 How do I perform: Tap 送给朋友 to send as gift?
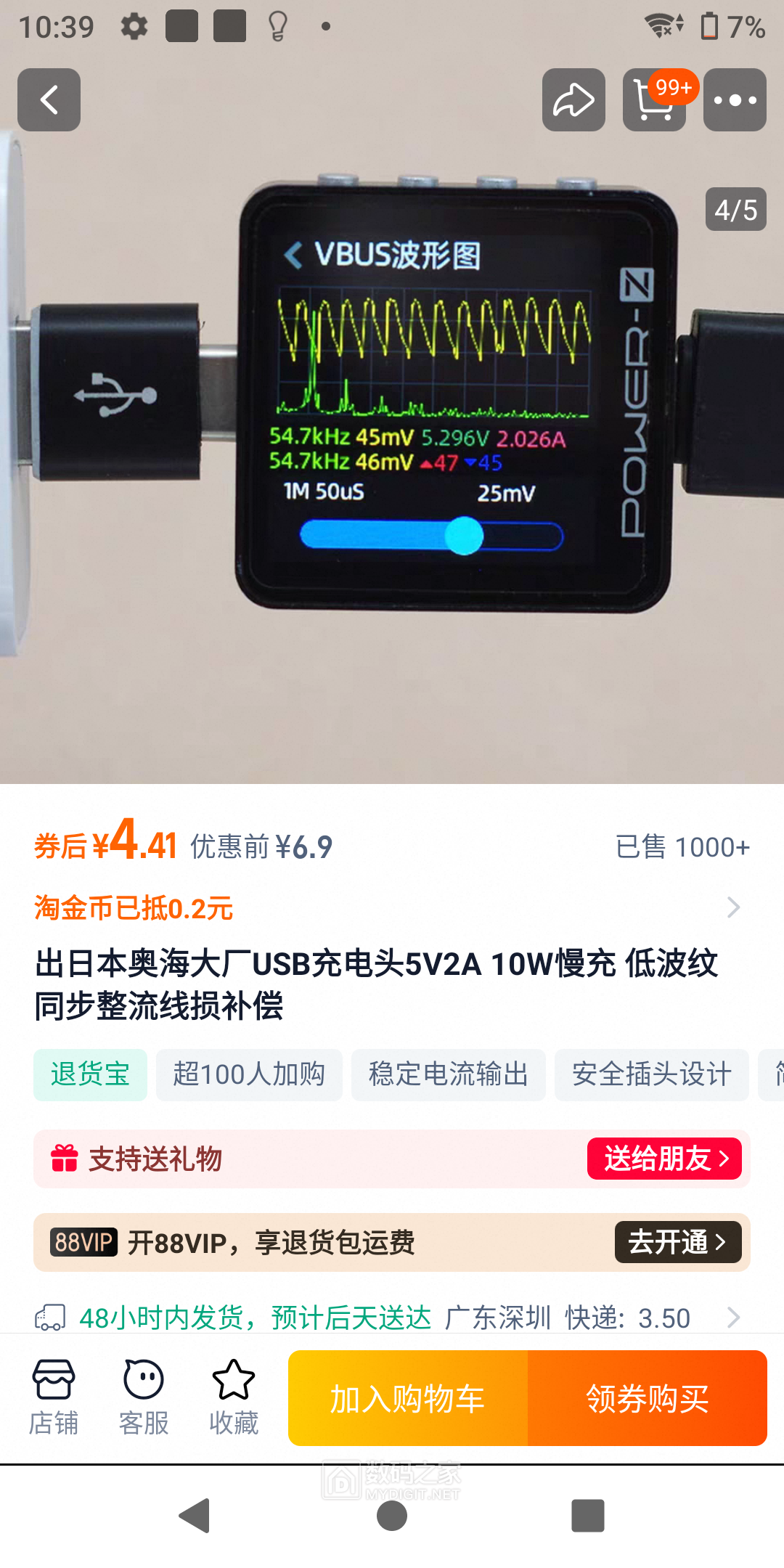click(x=664, y=1159)
